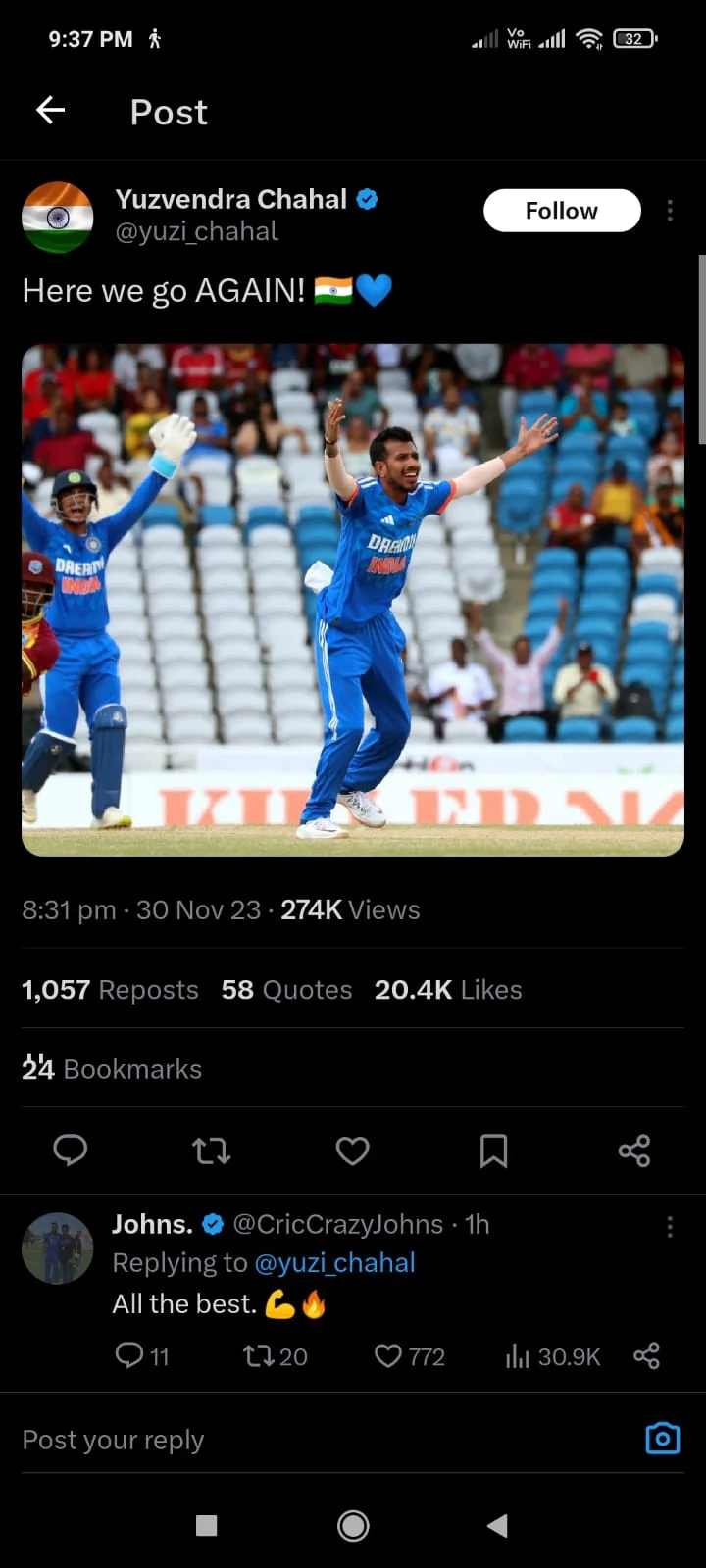The height and width of the screenshot is (1568, 706).
Task: View the 1,057 Reposts list
Action: tap(110, 990)
